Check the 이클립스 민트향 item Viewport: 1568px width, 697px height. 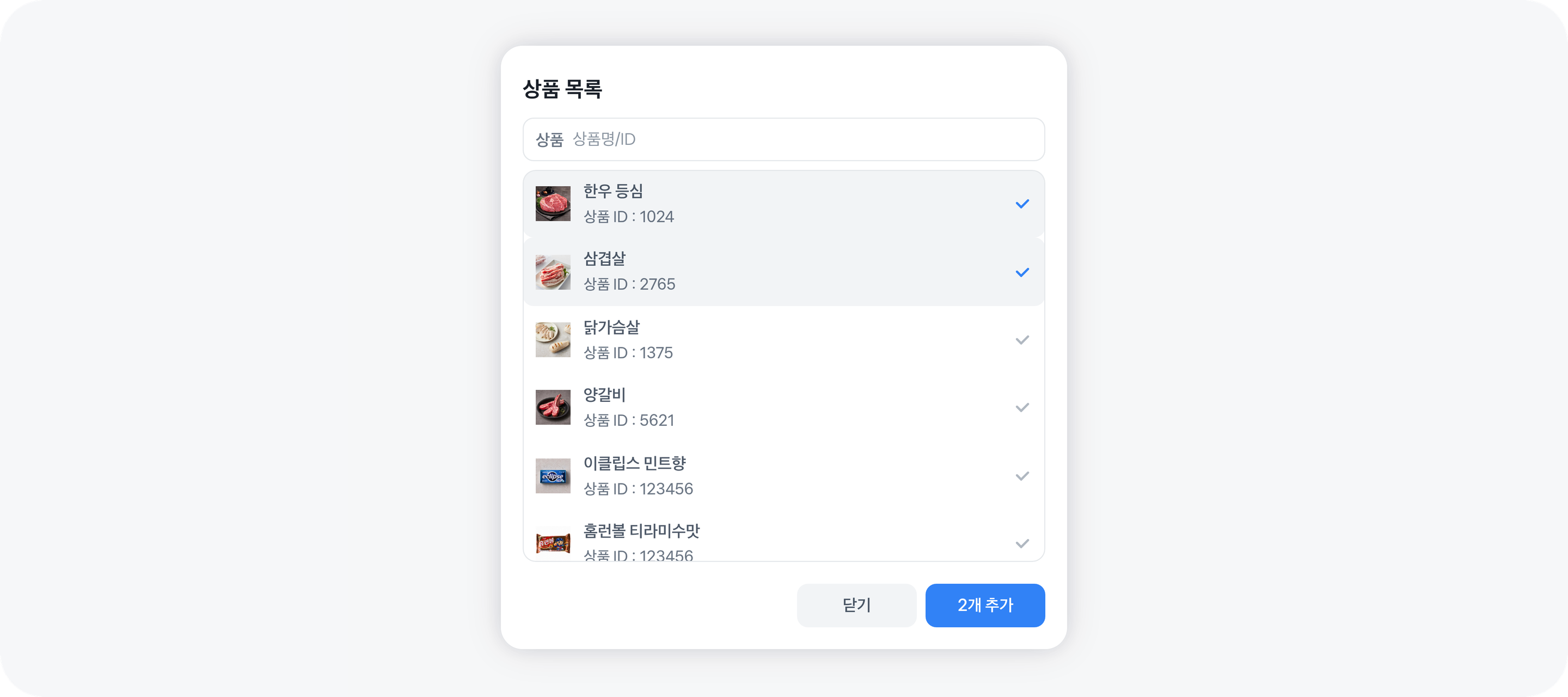tap(783, 475)
